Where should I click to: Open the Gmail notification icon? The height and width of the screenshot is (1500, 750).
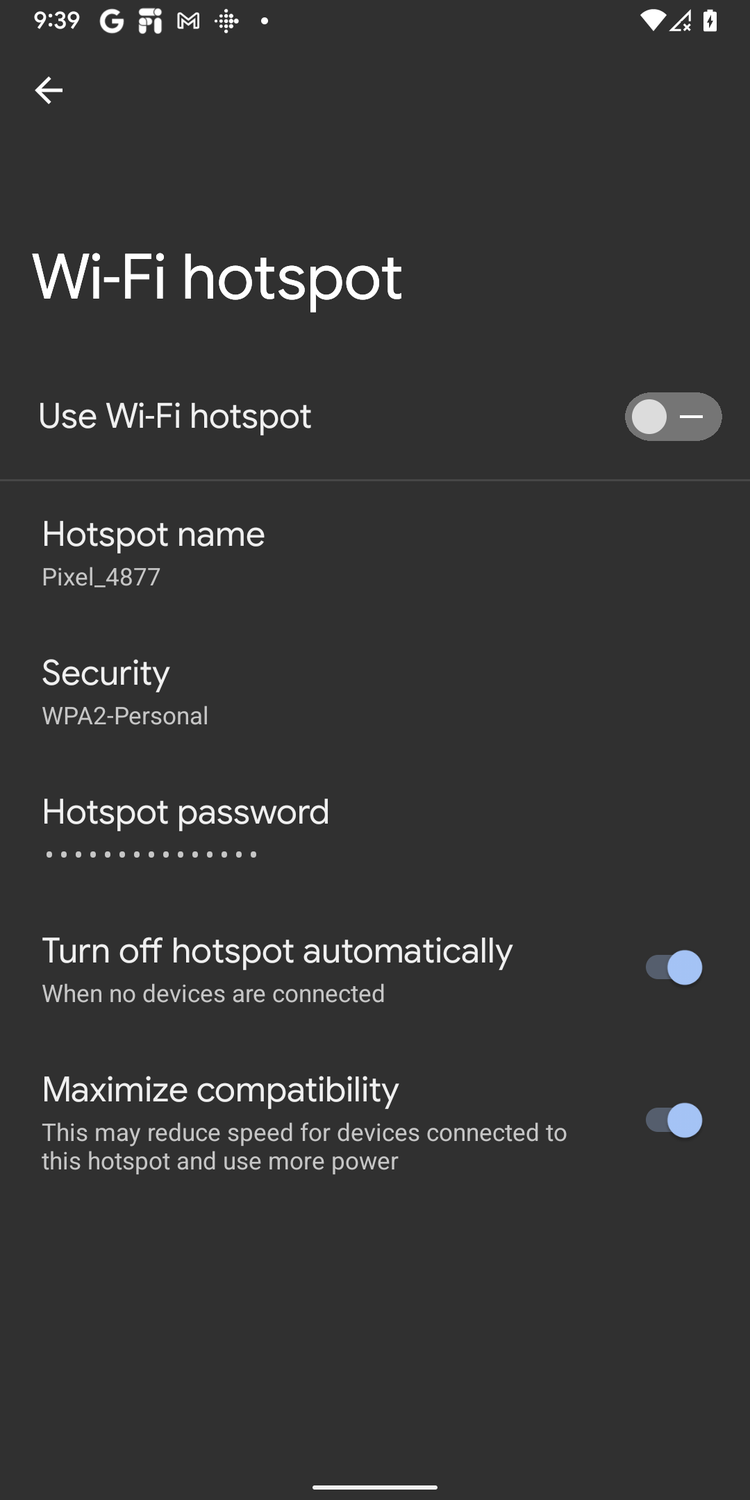[x=188, y=21]
